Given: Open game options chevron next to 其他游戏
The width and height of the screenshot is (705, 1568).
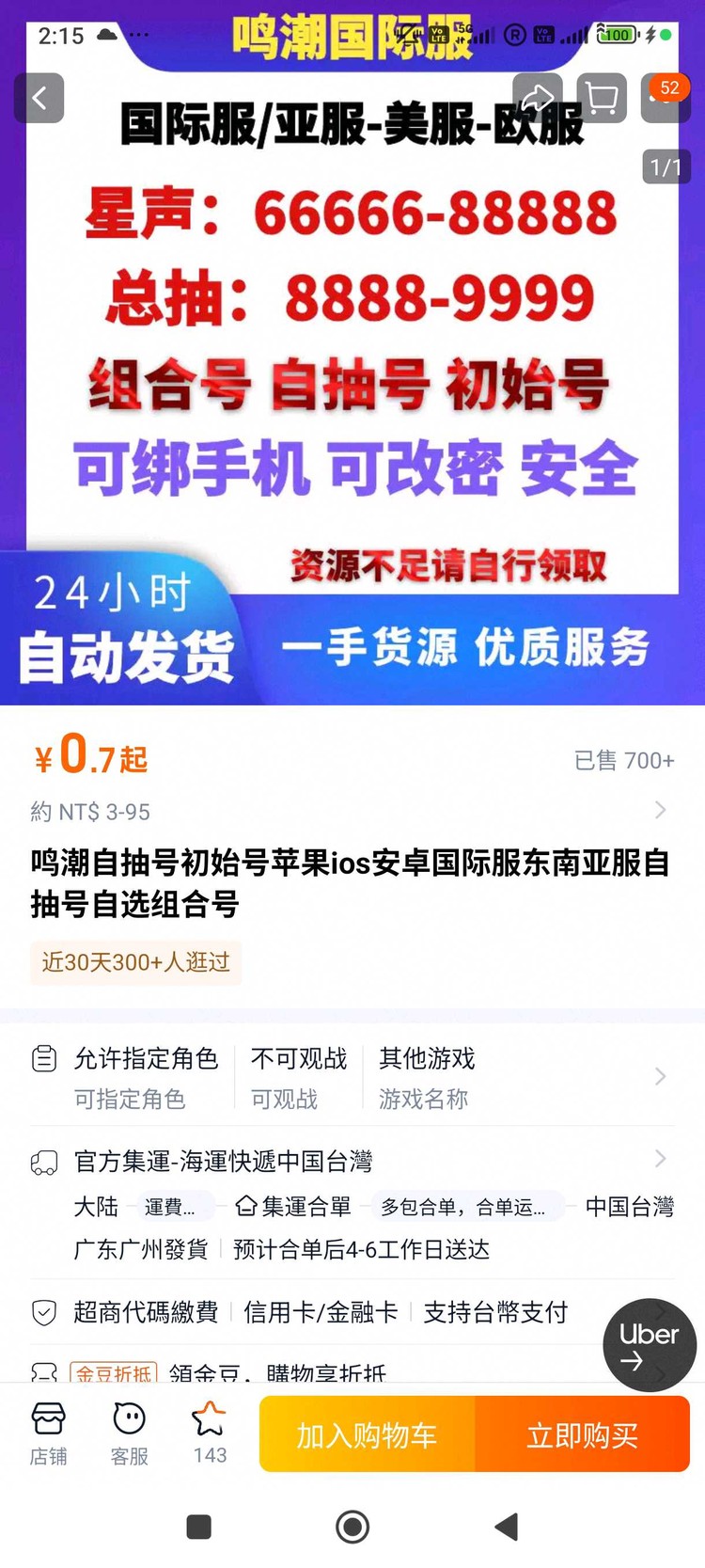Looking at the screenshot, I should coord(660,1076).
